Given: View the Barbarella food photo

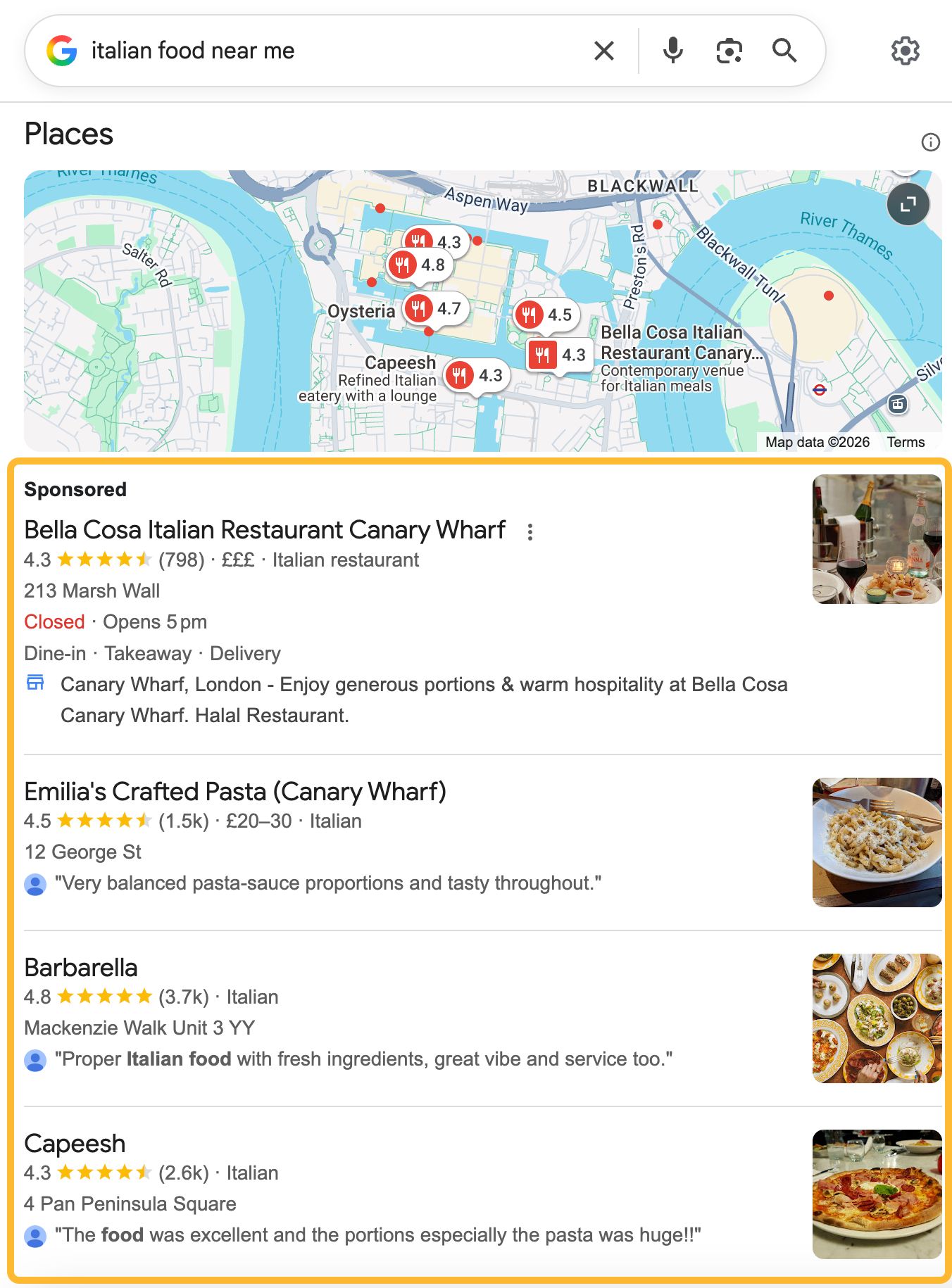Looking at the screenshot, I should (877, 1018).
